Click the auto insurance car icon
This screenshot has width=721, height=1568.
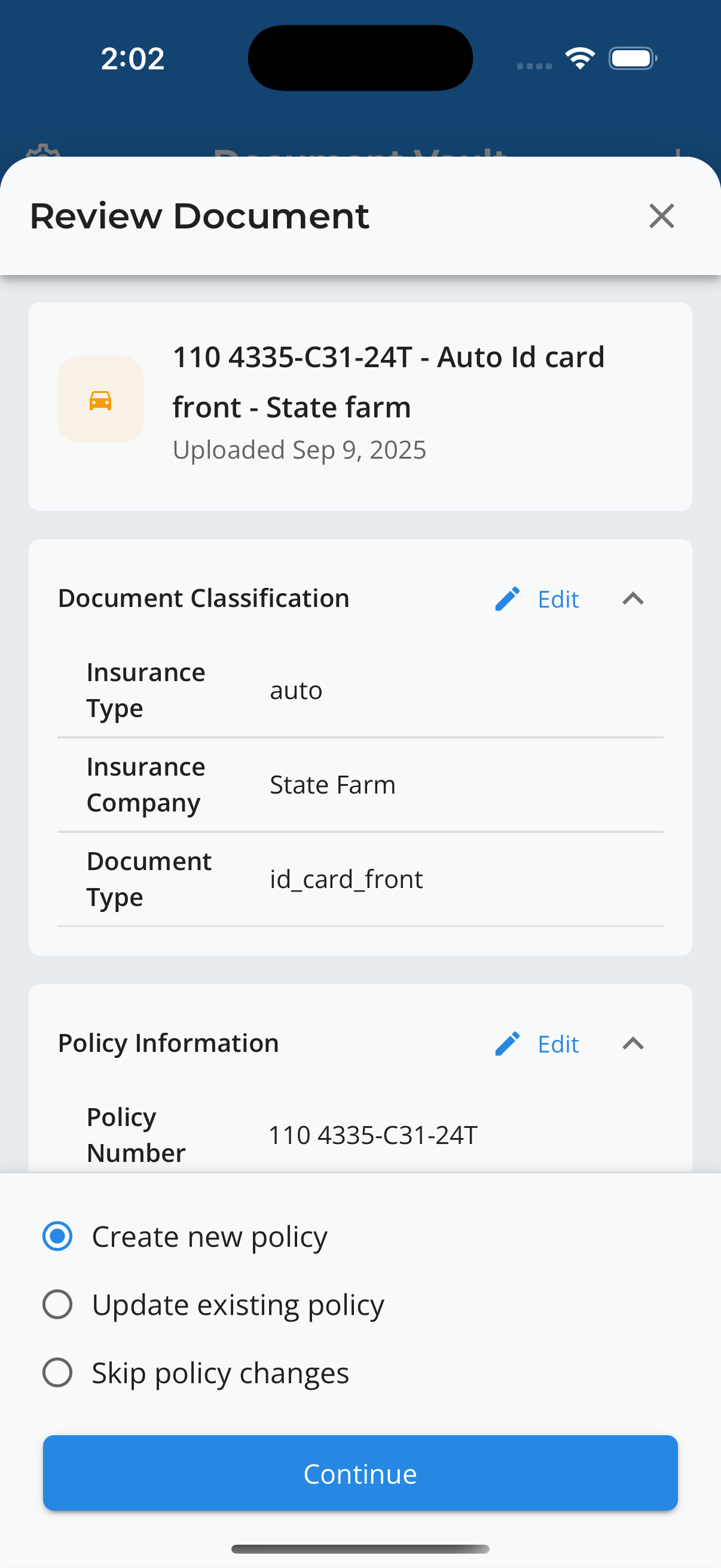(100, 399)
